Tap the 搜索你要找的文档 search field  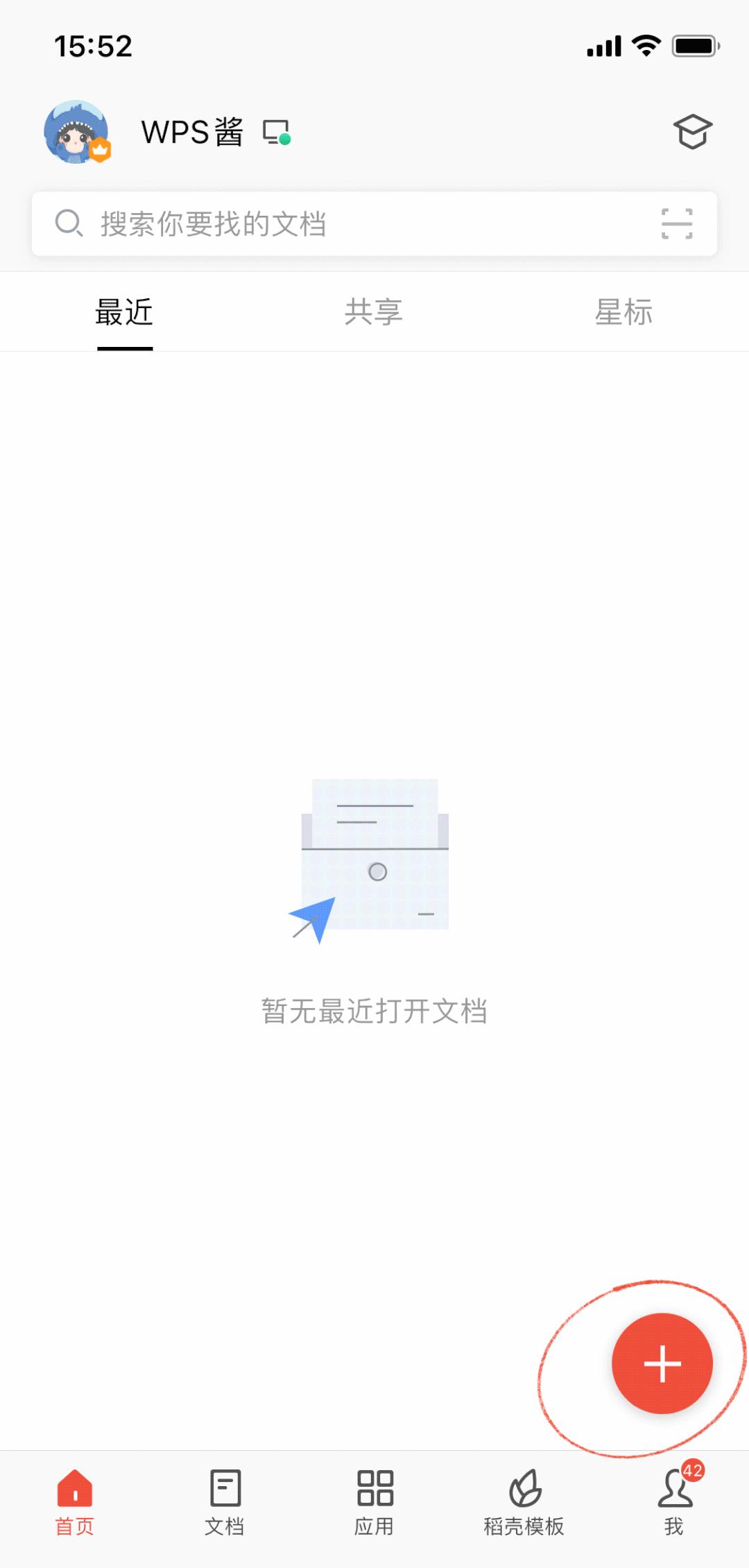pos(277,223)
